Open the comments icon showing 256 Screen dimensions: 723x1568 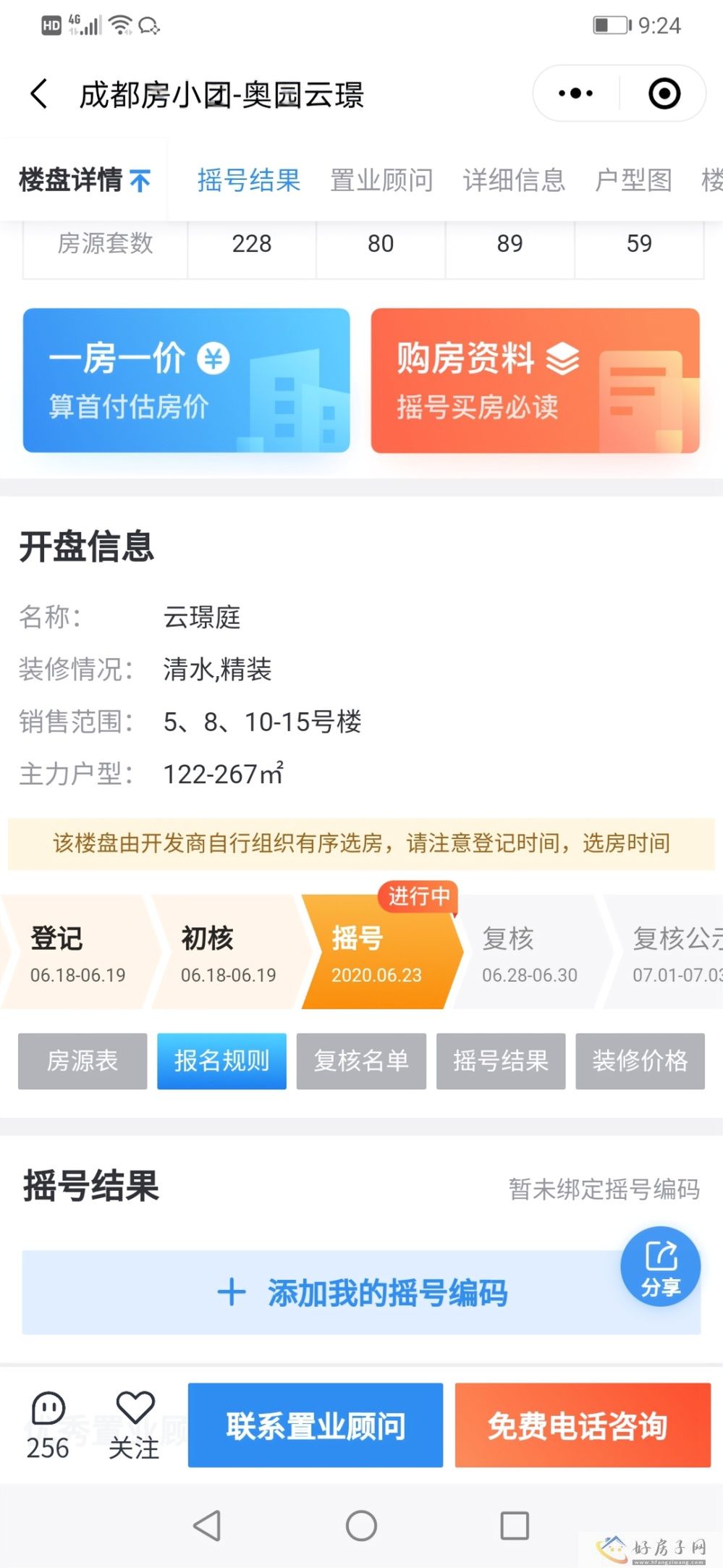pos(48,1425)
